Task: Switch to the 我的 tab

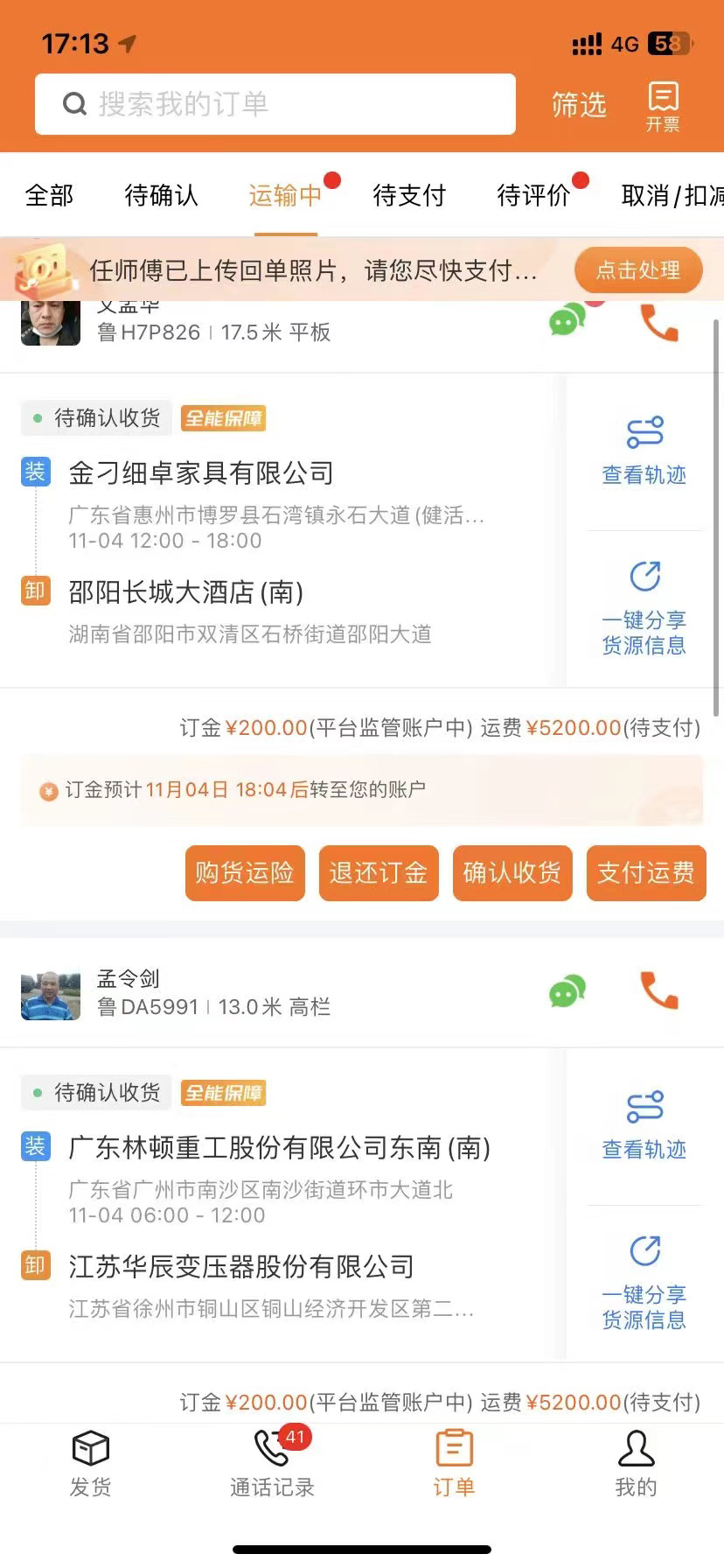Action: click(636, 1464)
